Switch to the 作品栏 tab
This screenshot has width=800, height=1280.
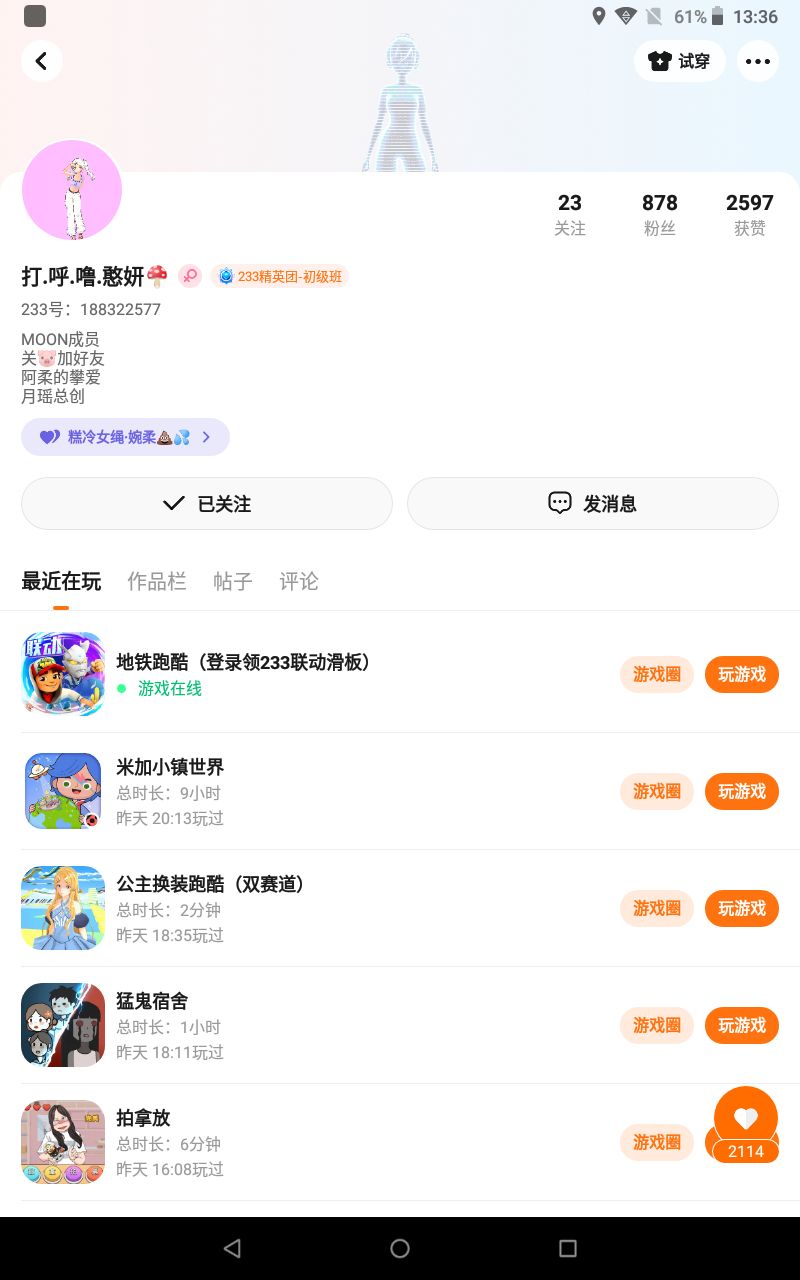[157, 581]
